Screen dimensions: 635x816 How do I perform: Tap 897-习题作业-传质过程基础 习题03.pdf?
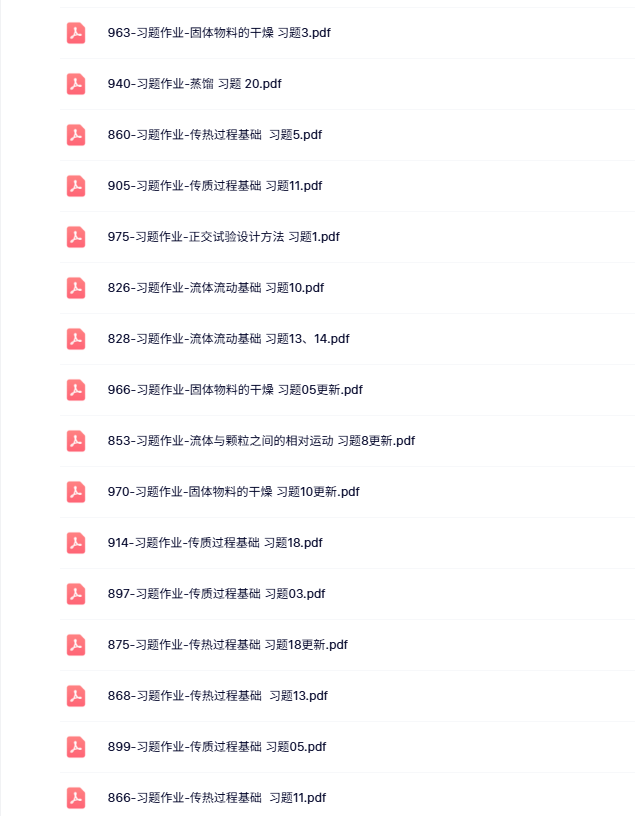[216, 594]
